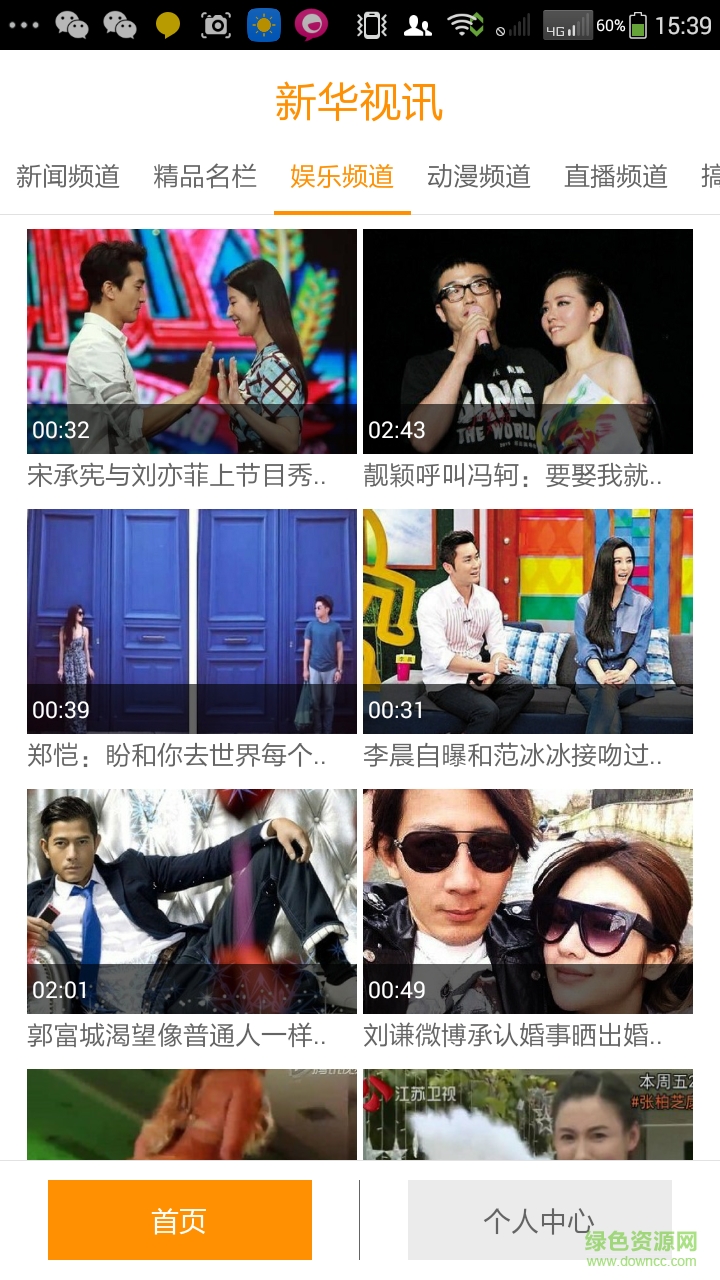Play the 宋承宪与刘亦菲上节目秀 video
720x1280 pixels.
(192, 342)
